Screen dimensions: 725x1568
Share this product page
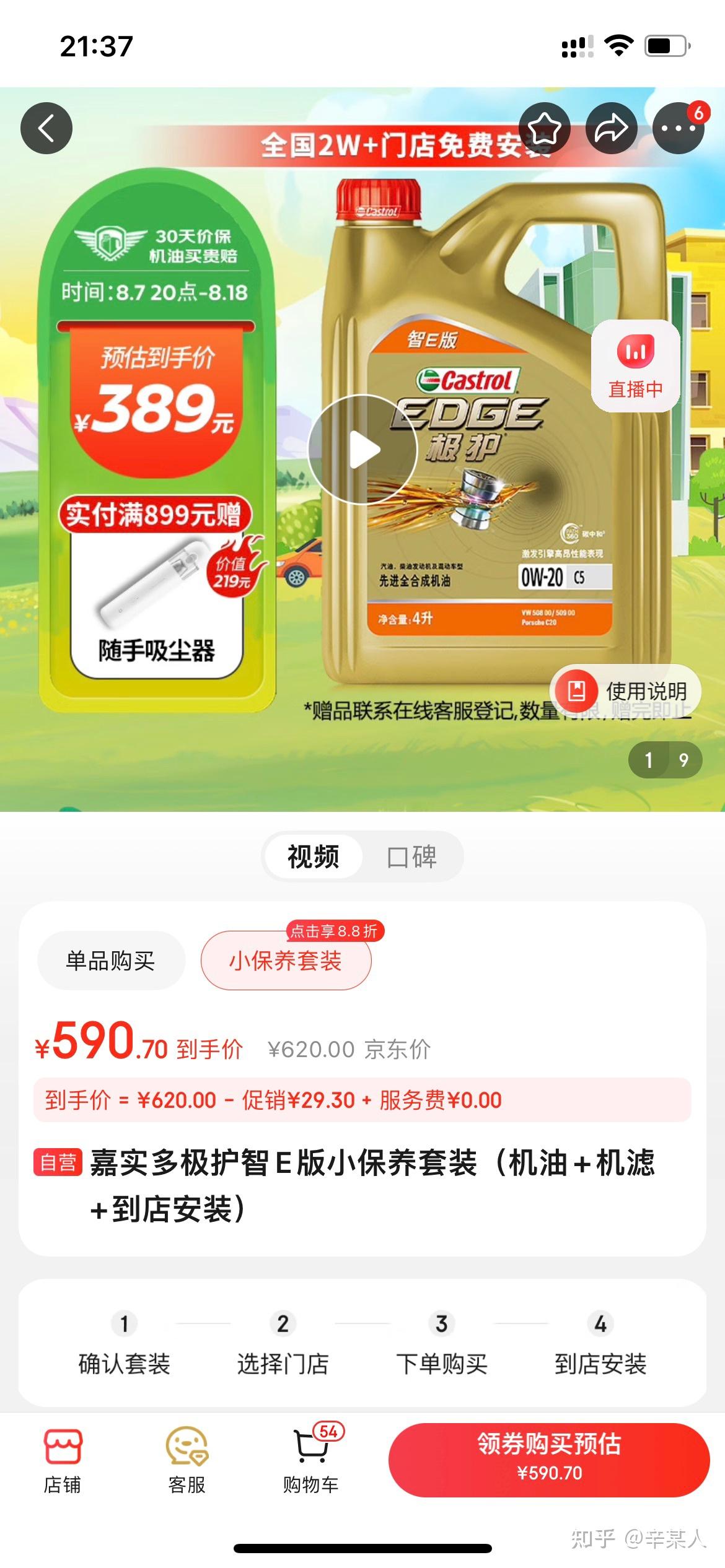(x=611, y=128)
